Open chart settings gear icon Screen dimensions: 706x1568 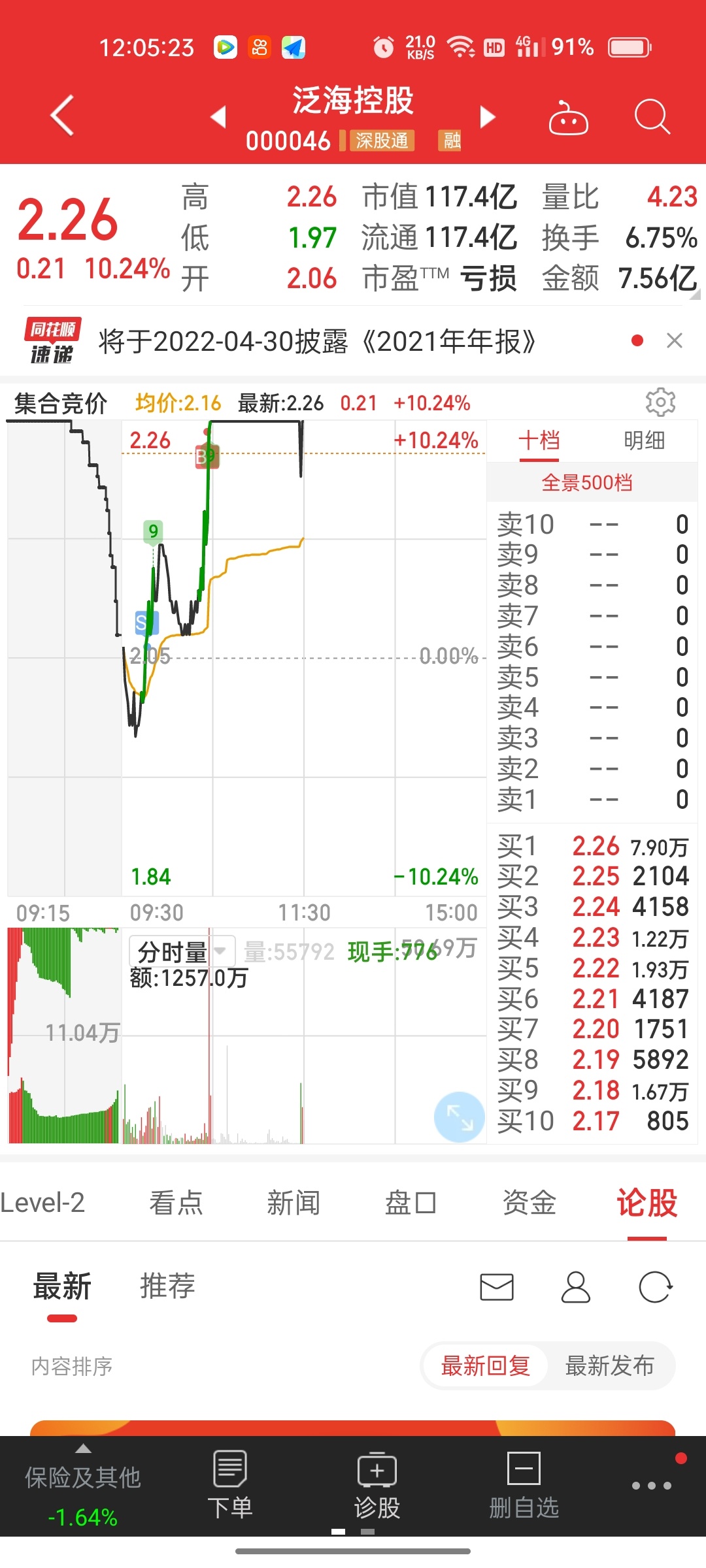pos(660,402)
